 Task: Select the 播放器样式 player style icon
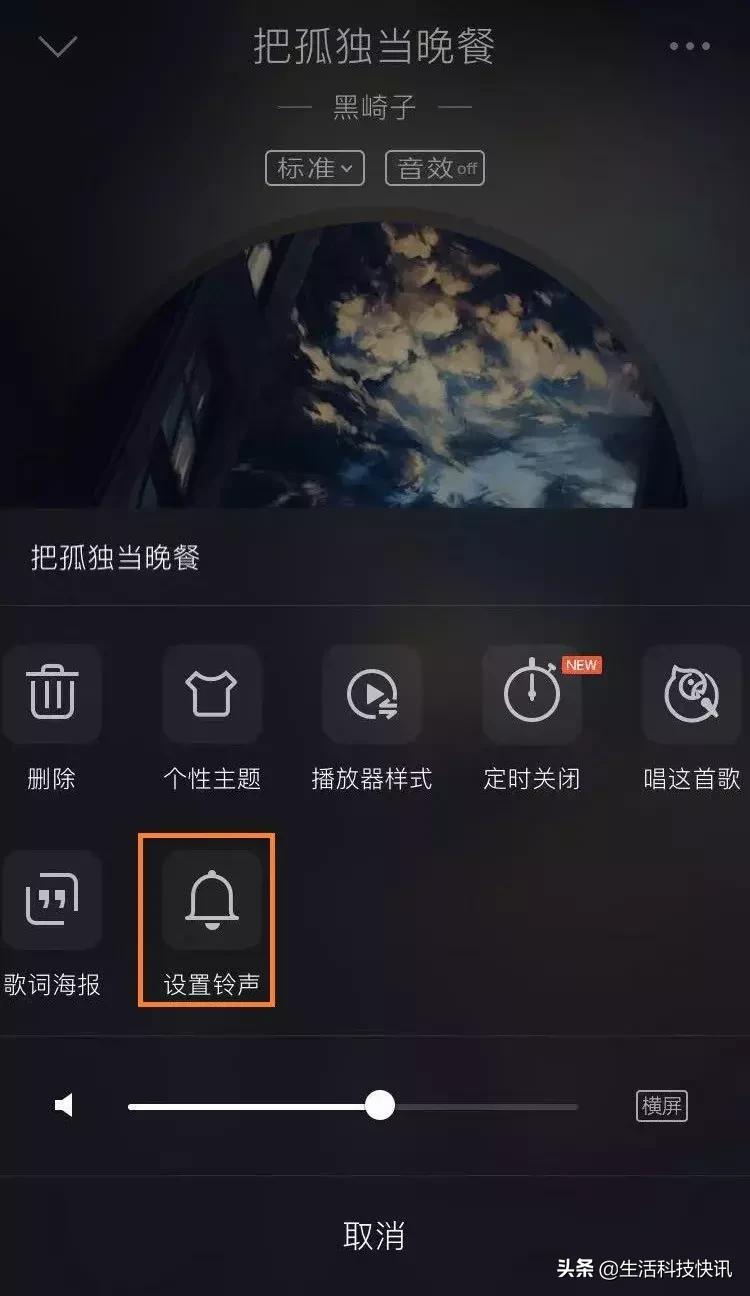coord(371,694)
